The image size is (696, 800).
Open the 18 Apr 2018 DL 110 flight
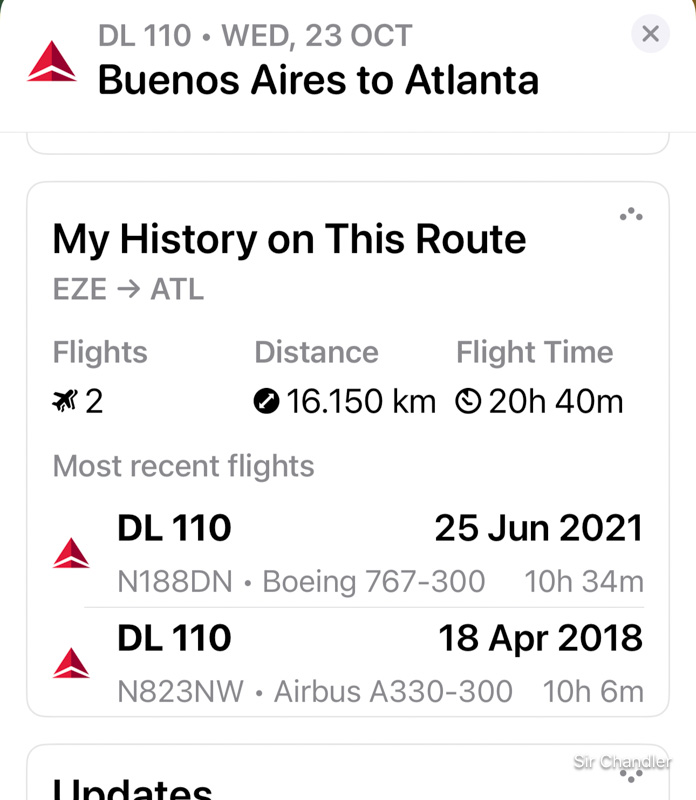(348, 662)
